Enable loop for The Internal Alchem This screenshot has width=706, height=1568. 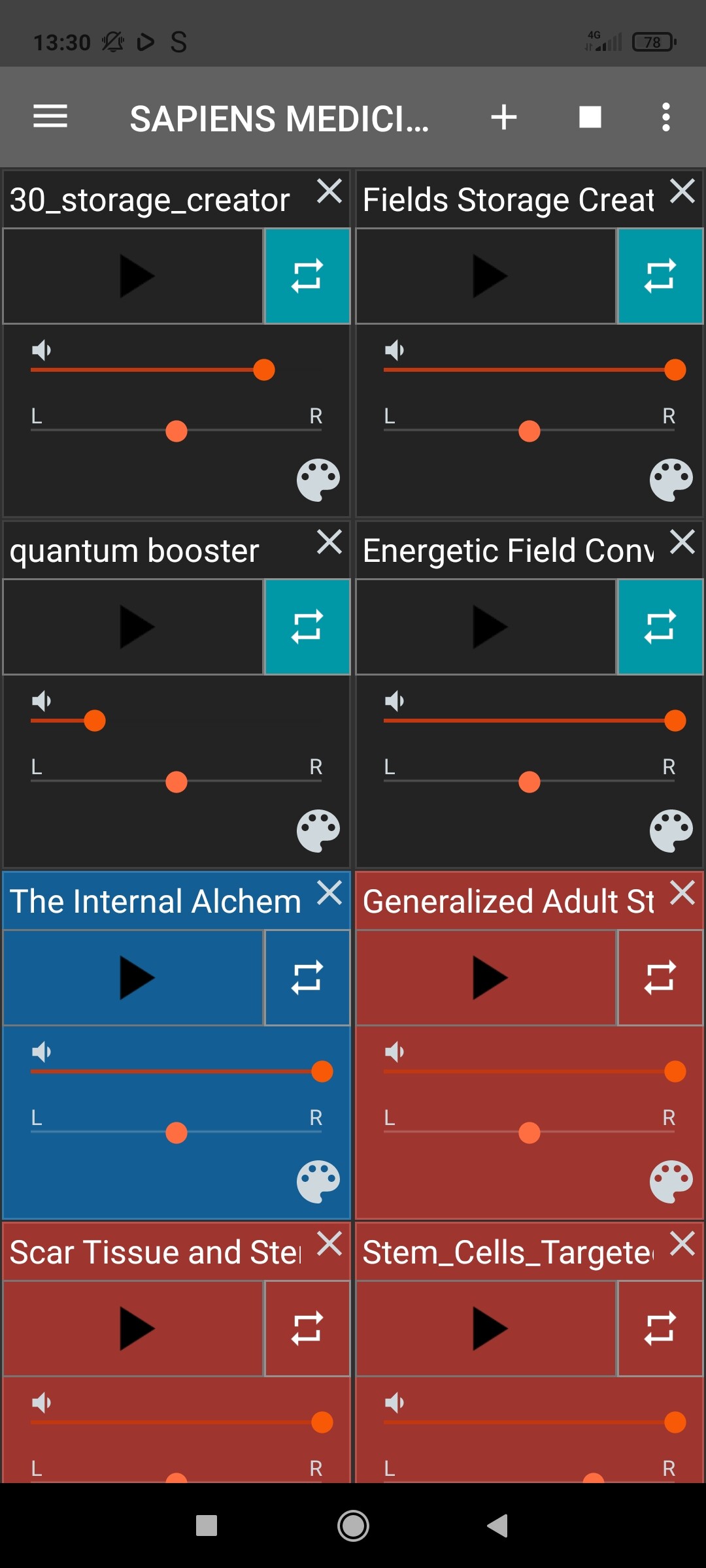click(x=307, y=978)
